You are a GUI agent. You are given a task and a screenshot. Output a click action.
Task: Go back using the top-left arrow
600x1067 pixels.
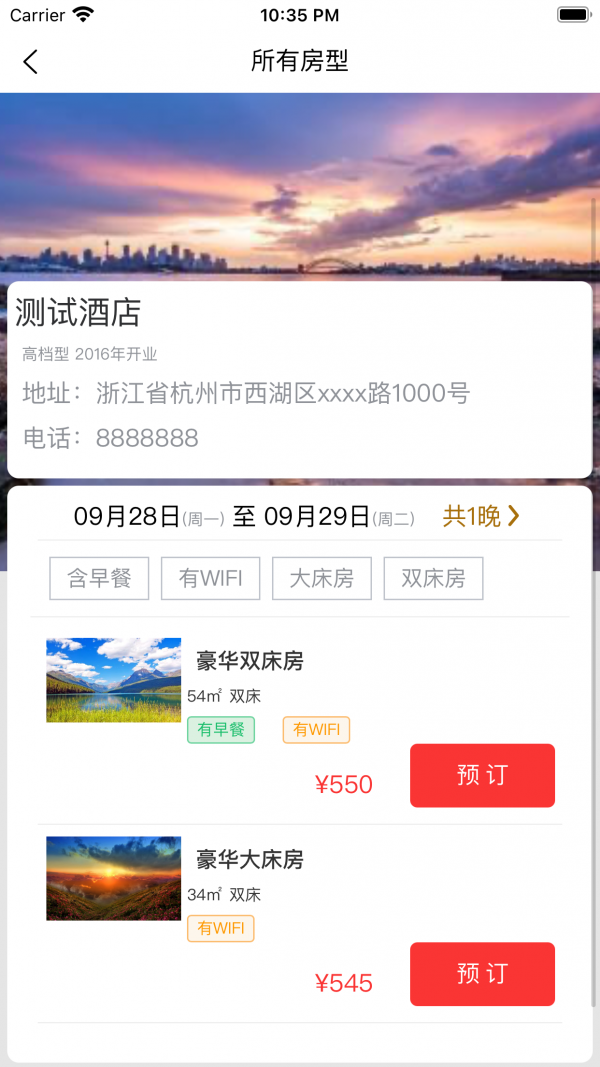[31, 62]
